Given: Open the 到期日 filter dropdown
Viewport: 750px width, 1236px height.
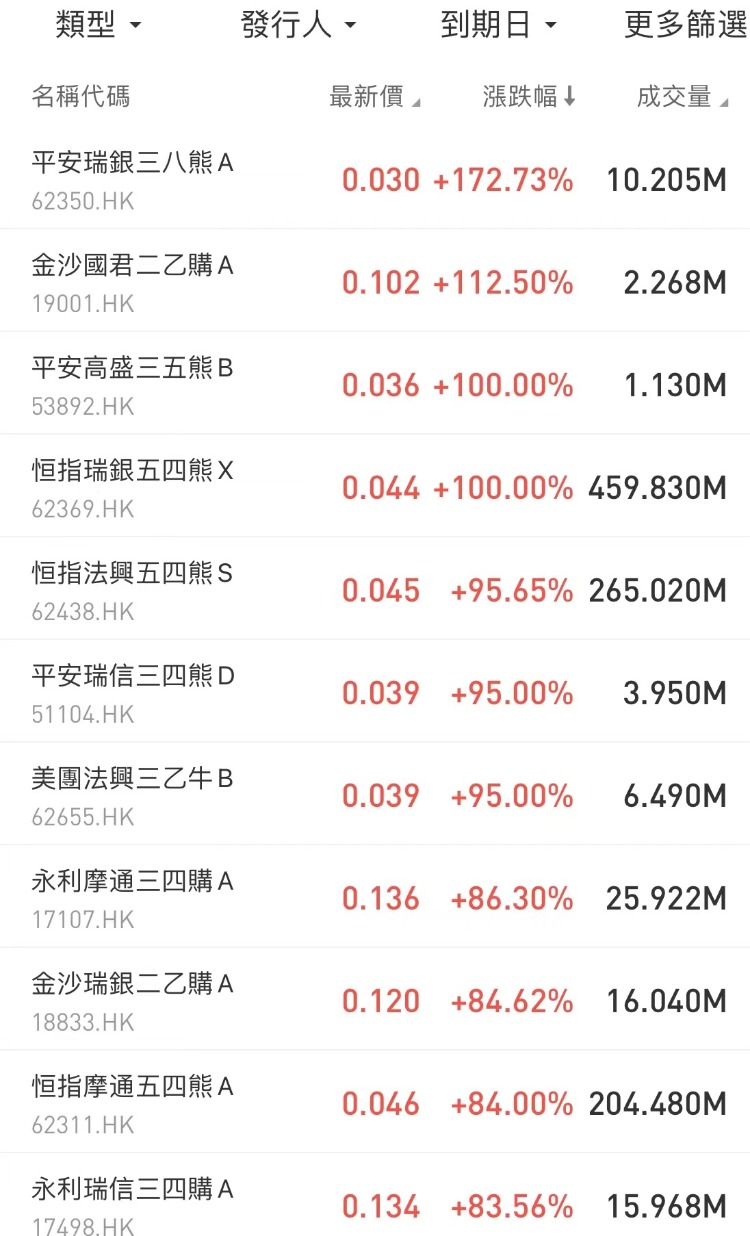Looking at the screenshot, I should 498,25.
